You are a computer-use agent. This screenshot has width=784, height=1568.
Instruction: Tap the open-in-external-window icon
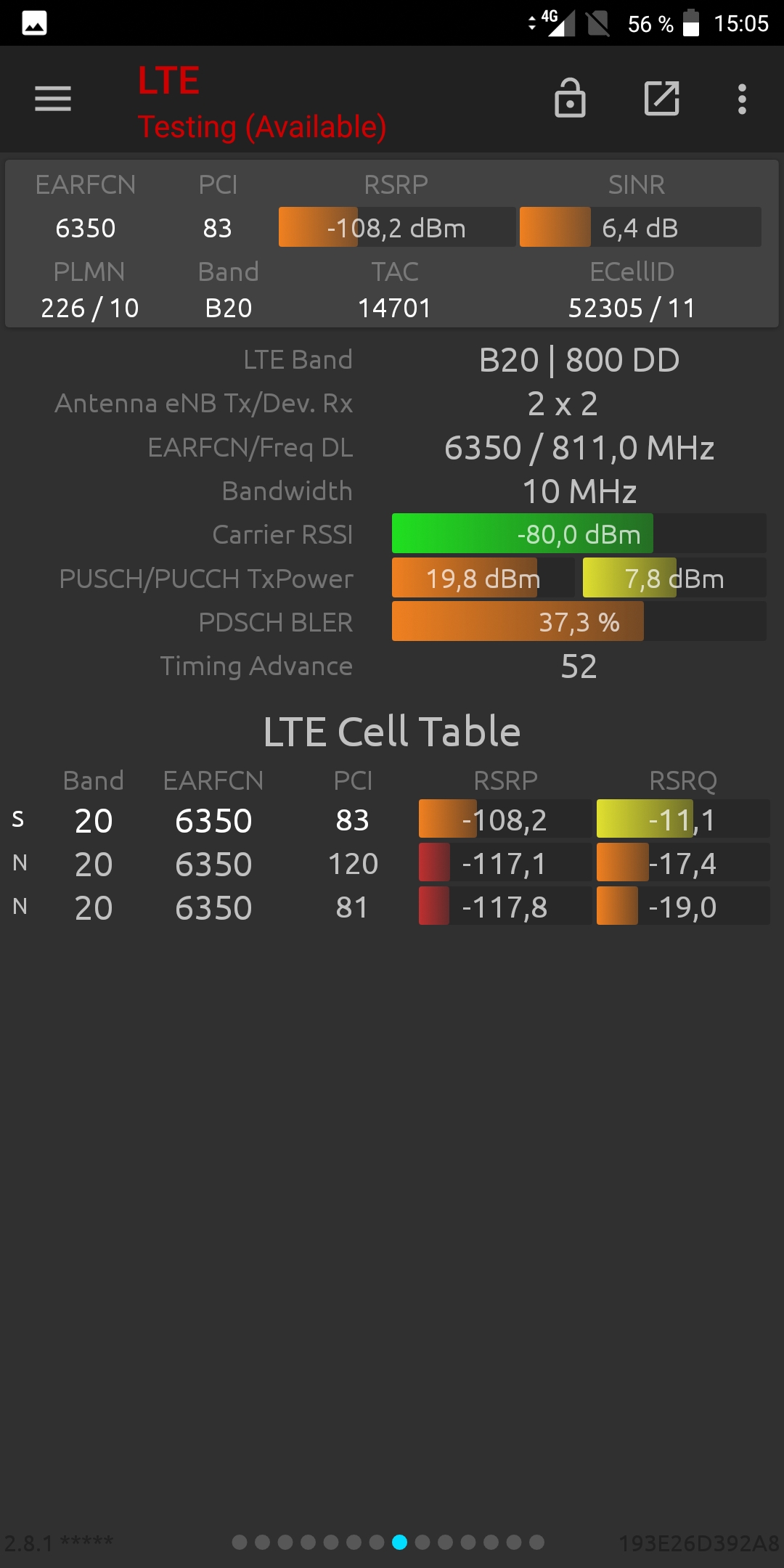click(x=662, y=99)
